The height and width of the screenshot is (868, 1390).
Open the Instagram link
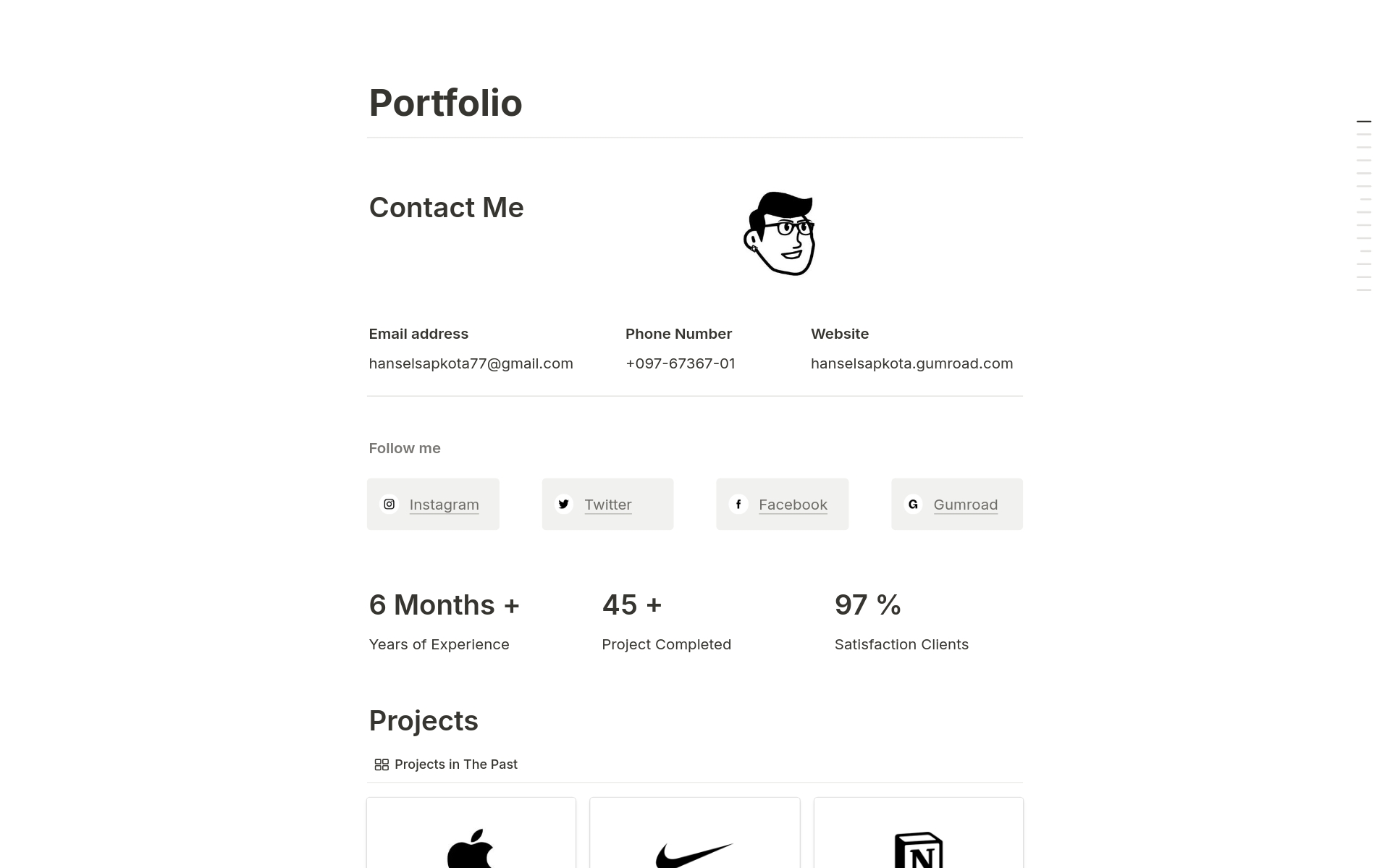click(444, 505)
